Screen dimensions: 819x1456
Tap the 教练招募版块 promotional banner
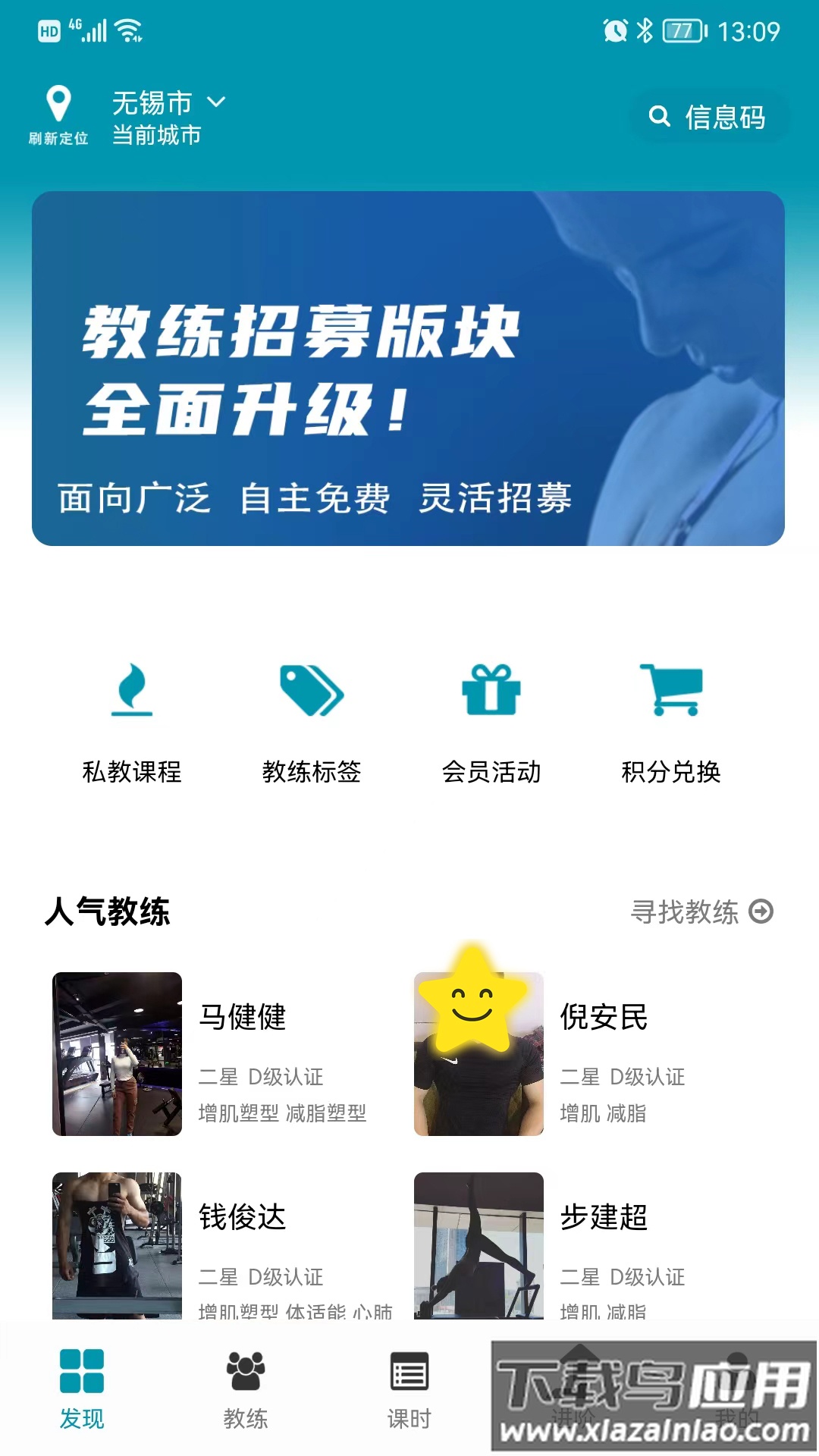409,368
